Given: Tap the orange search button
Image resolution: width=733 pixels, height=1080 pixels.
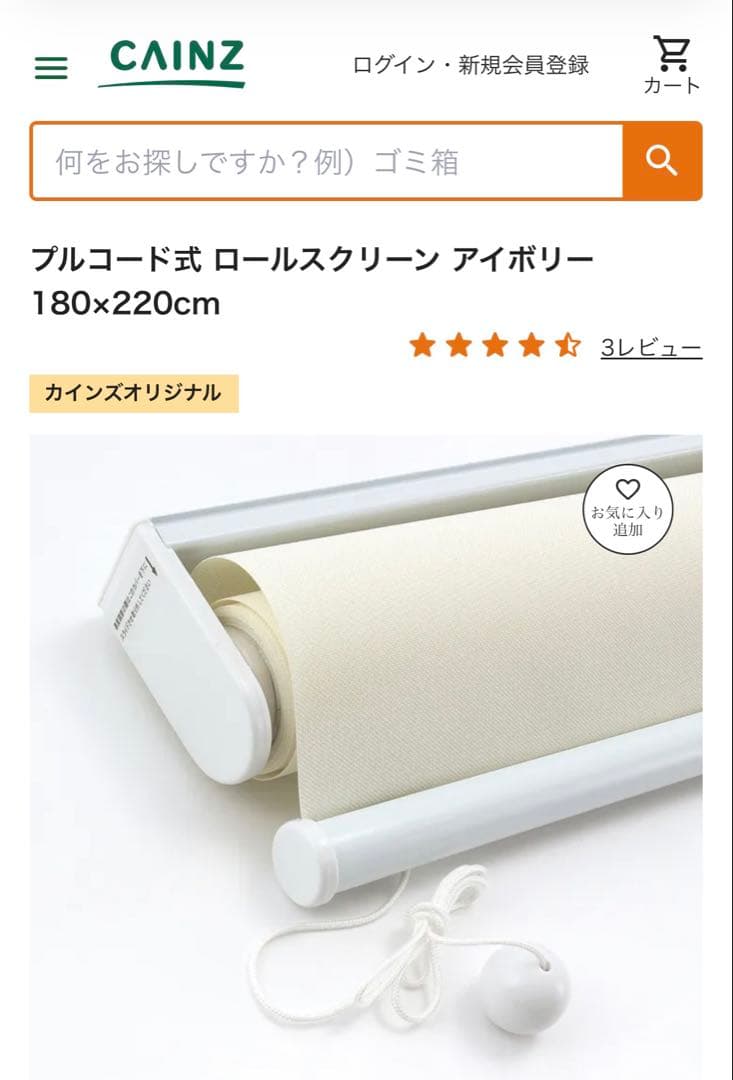Looking at the screenshot, I should coord(662,161).
